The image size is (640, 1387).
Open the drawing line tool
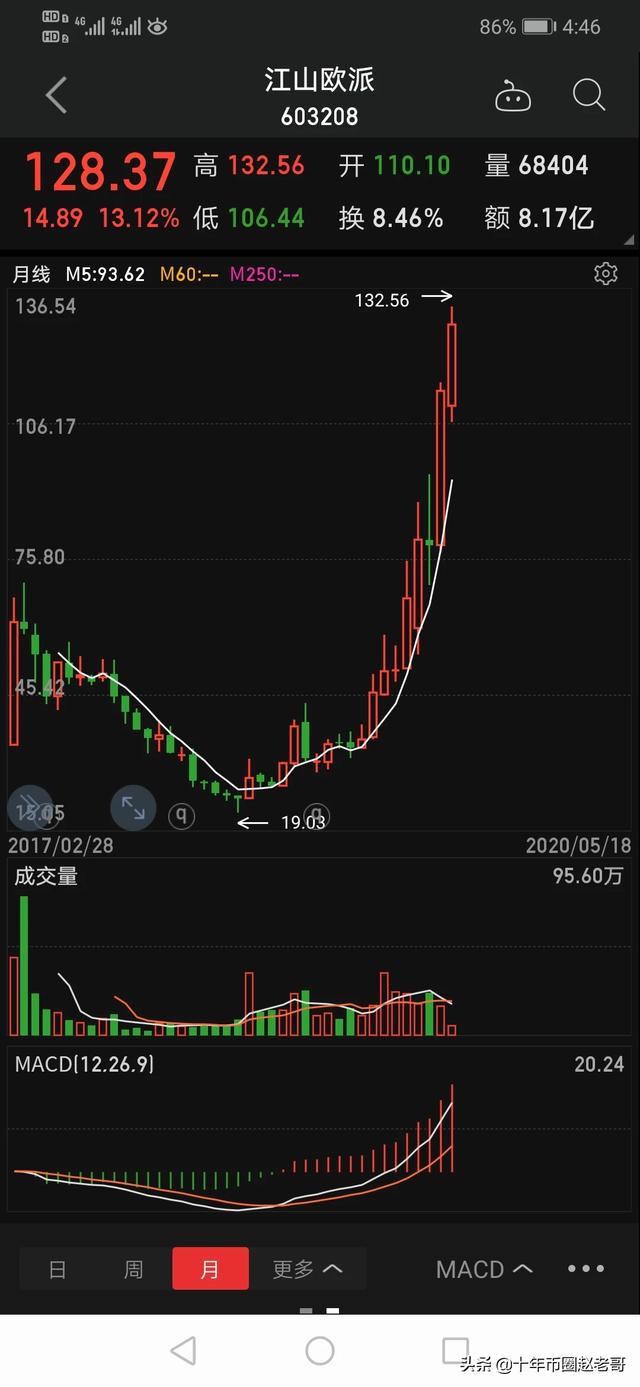pyautogui.click(x=30, y=808)
